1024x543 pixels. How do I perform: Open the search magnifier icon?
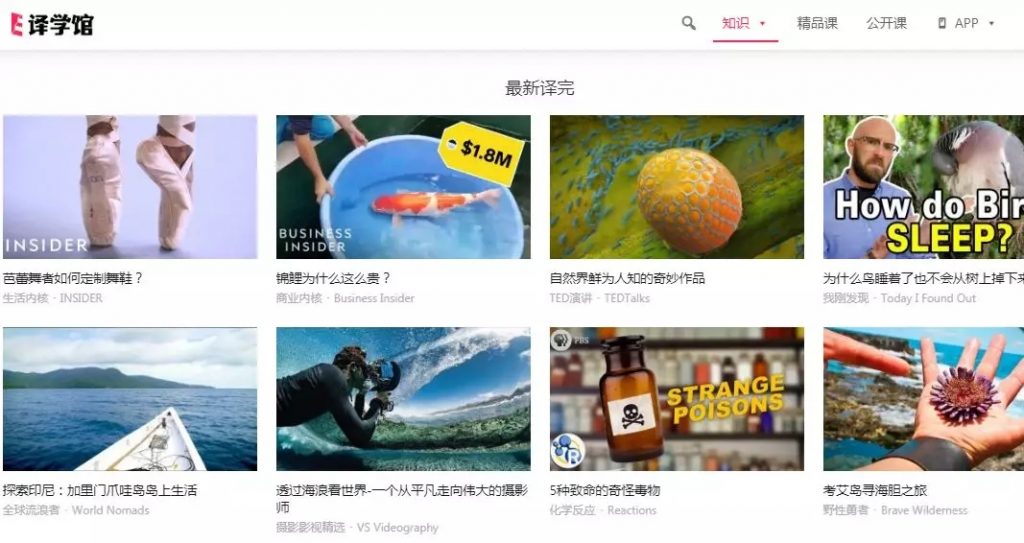688,23
